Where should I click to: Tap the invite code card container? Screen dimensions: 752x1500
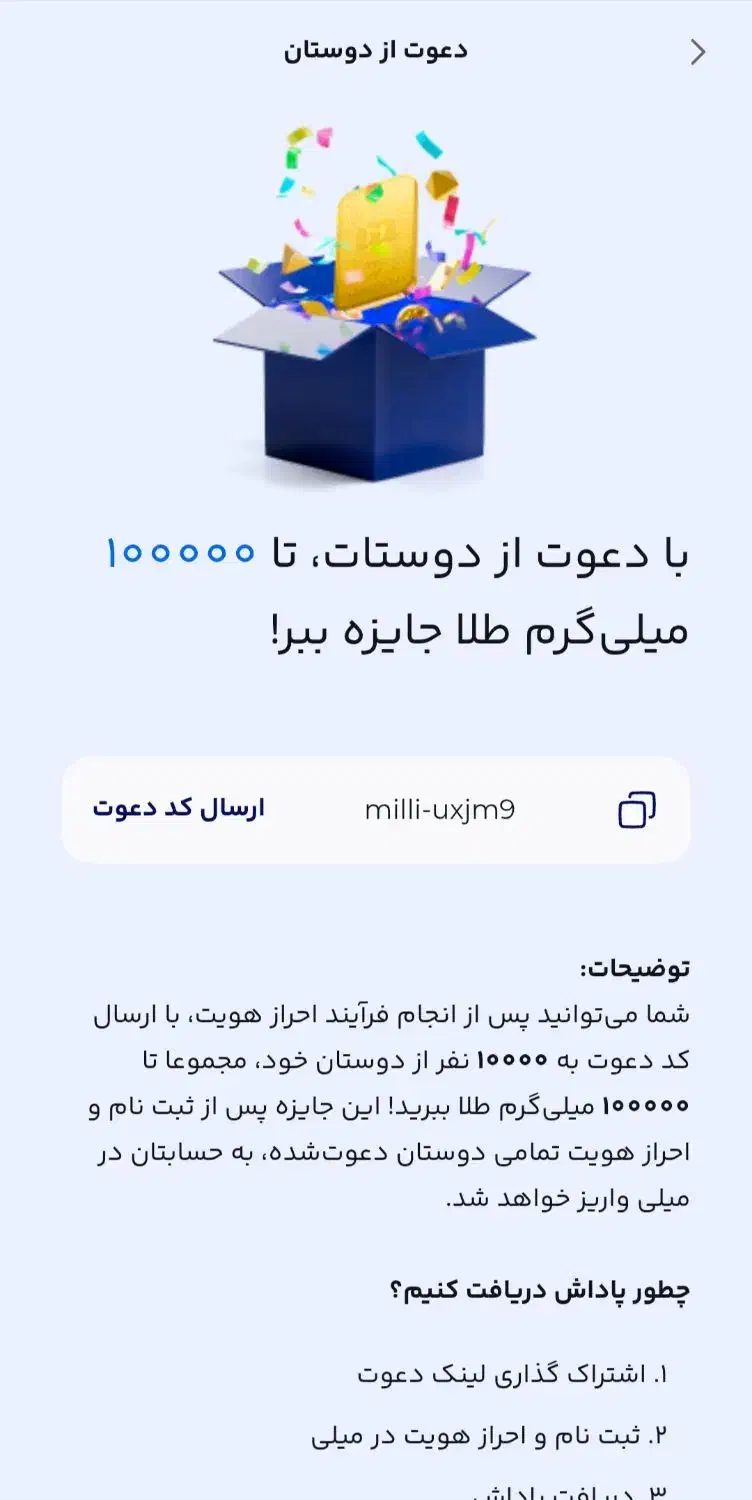[376, 810]
